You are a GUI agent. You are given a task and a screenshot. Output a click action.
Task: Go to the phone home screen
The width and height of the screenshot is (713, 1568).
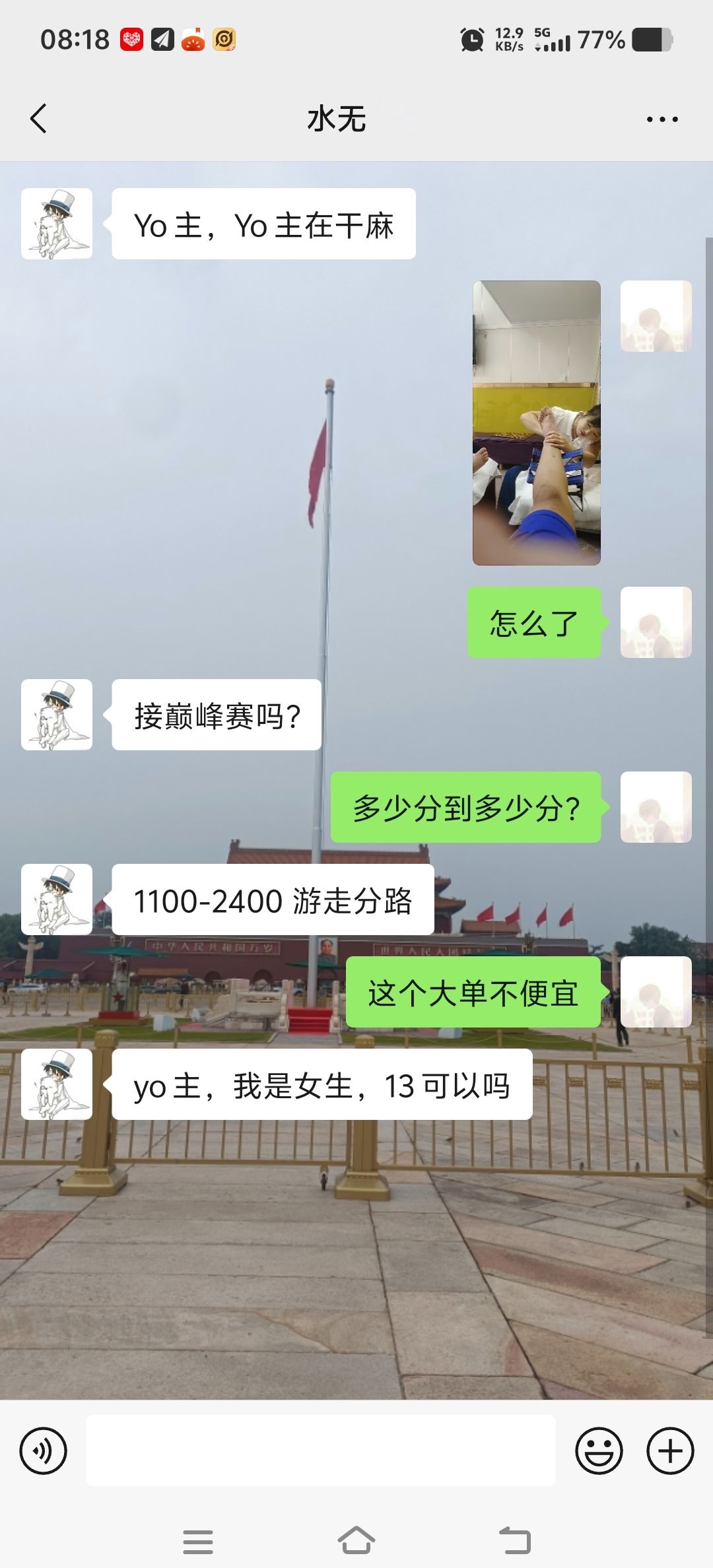tap(356, 1541)
